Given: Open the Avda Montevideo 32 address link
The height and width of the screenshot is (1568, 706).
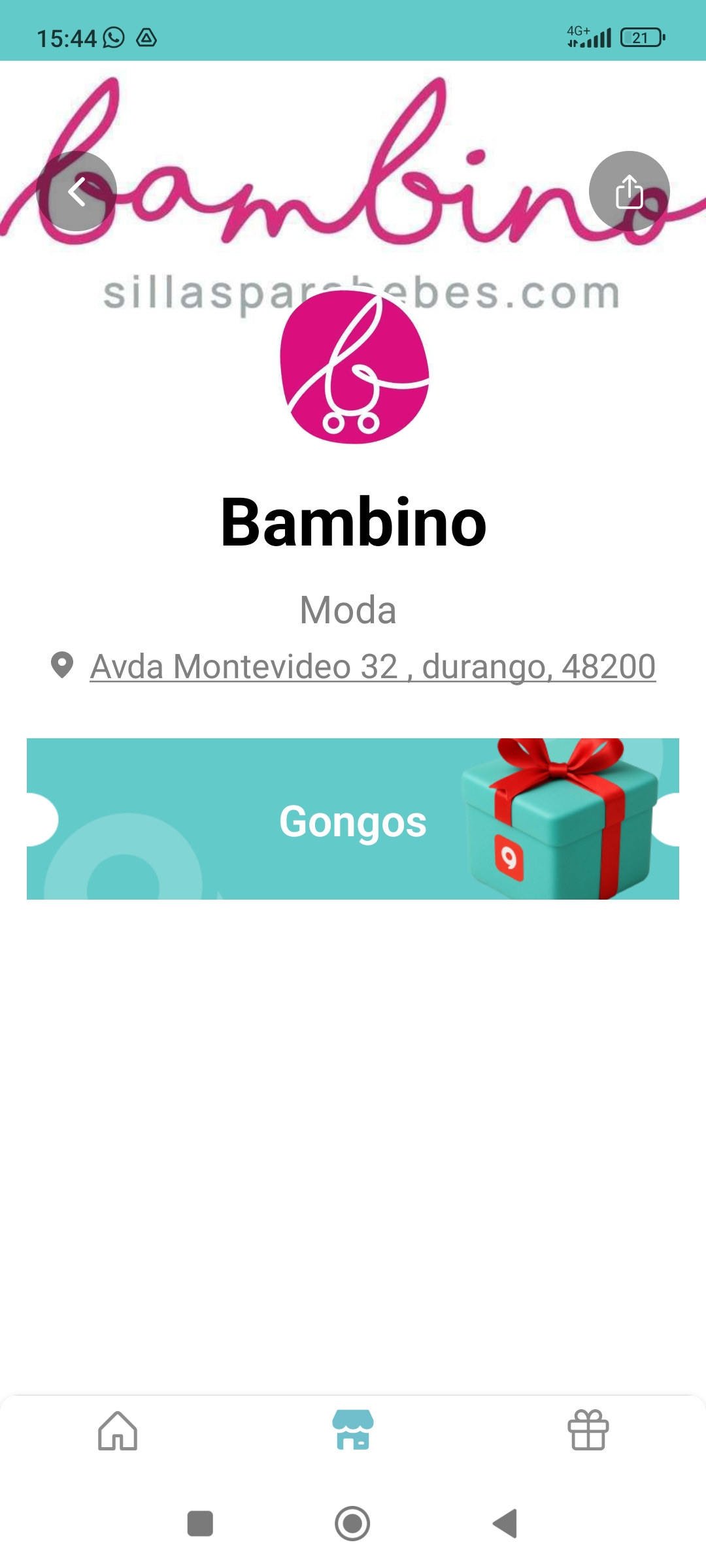Looking at the screenshot, I should pos(373,667).
